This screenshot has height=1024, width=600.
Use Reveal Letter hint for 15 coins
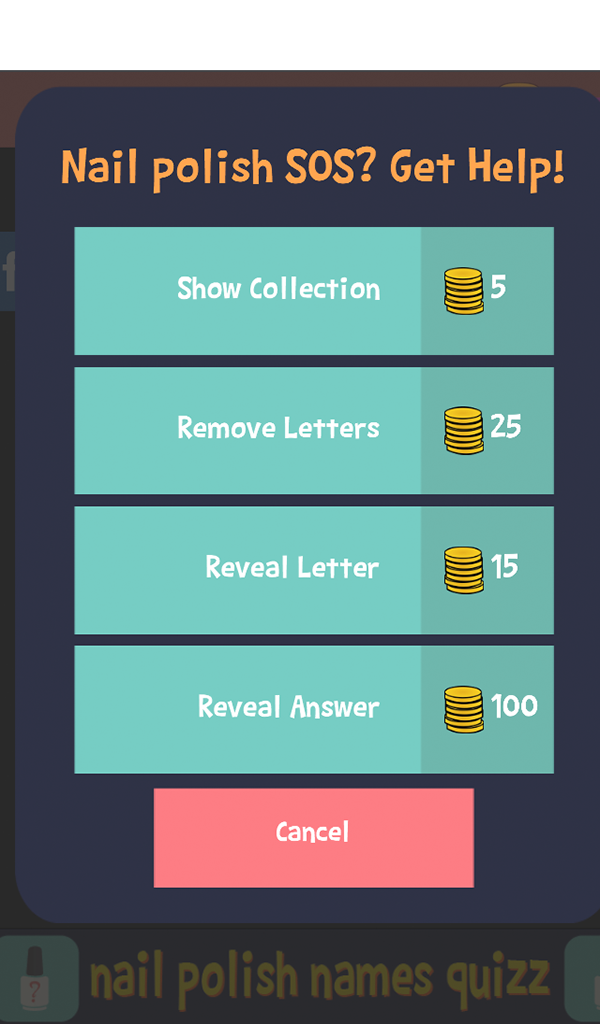click(x=313, y=569)
